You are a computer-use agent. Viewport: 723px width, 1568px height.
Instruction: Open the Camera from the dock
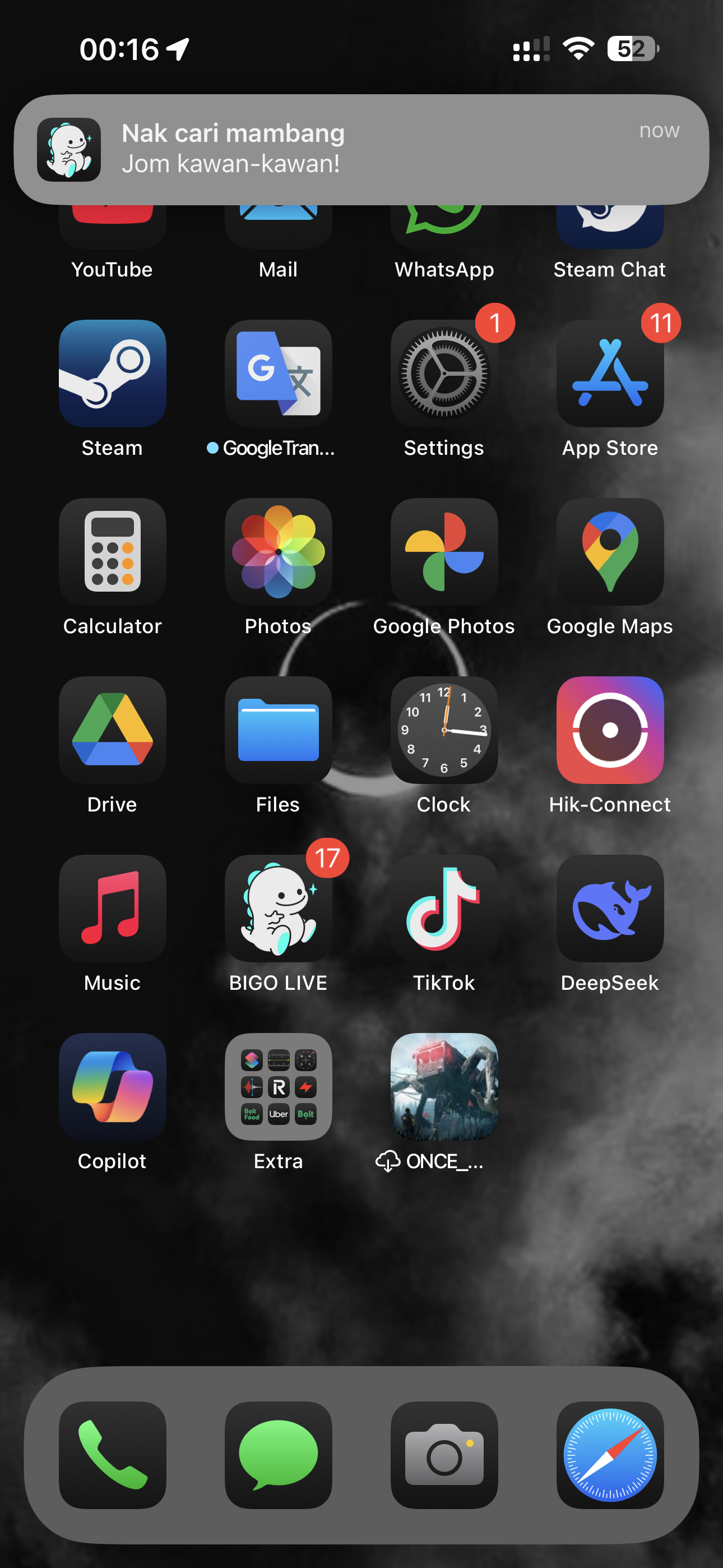click(x=444, y=1455)
